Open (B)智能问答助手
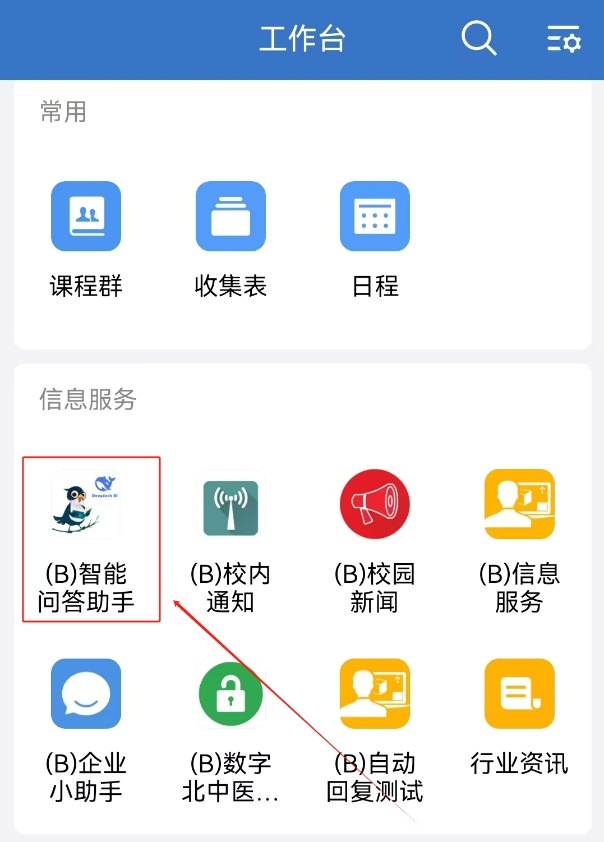 click(x=86, y=505)
